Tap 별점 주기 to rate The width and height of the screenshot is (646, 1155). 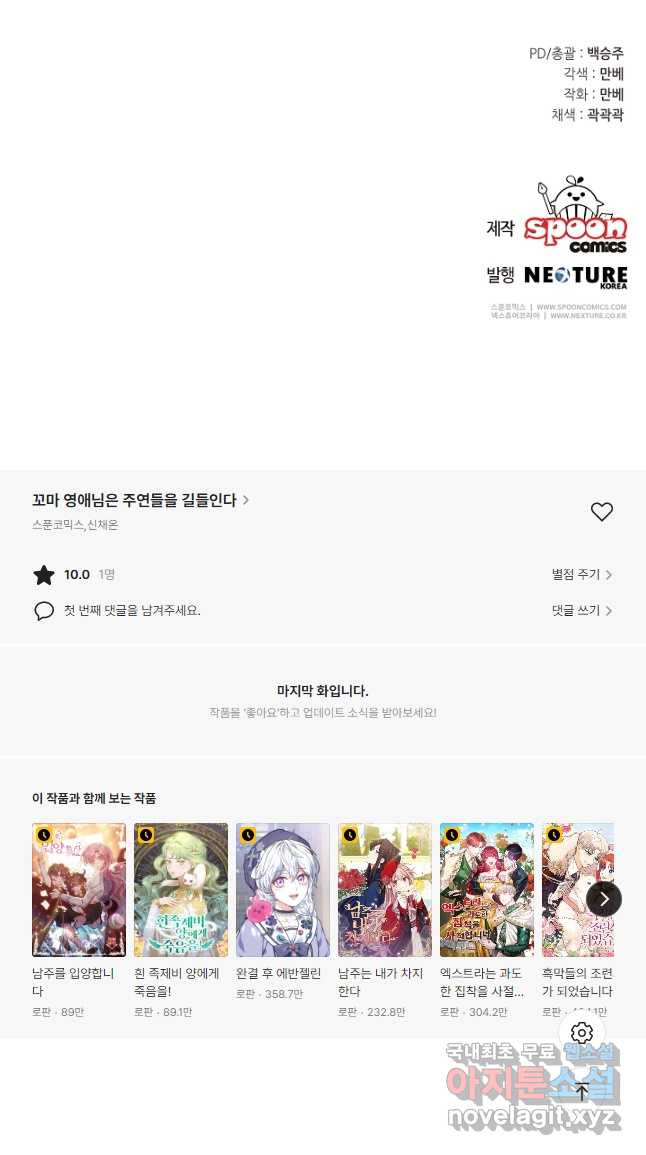tap(581, 575)
